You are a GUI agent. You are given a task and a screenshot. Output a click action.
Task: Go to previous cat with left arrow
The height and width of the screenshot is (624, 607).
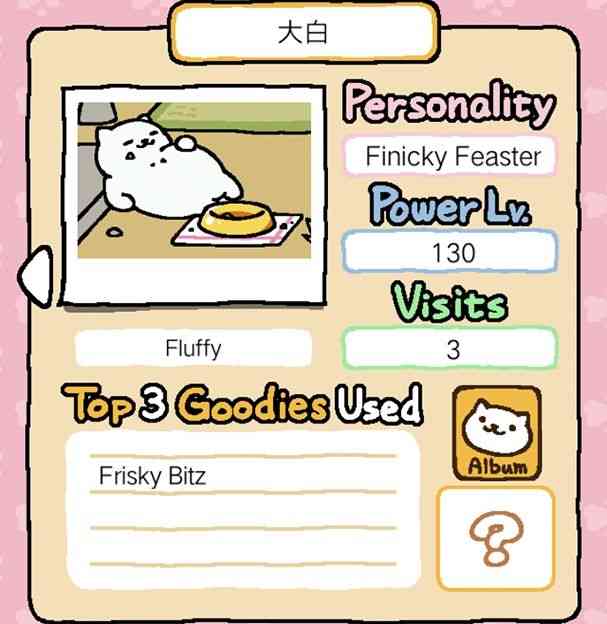pyautogui.click(x=35, y=269)
